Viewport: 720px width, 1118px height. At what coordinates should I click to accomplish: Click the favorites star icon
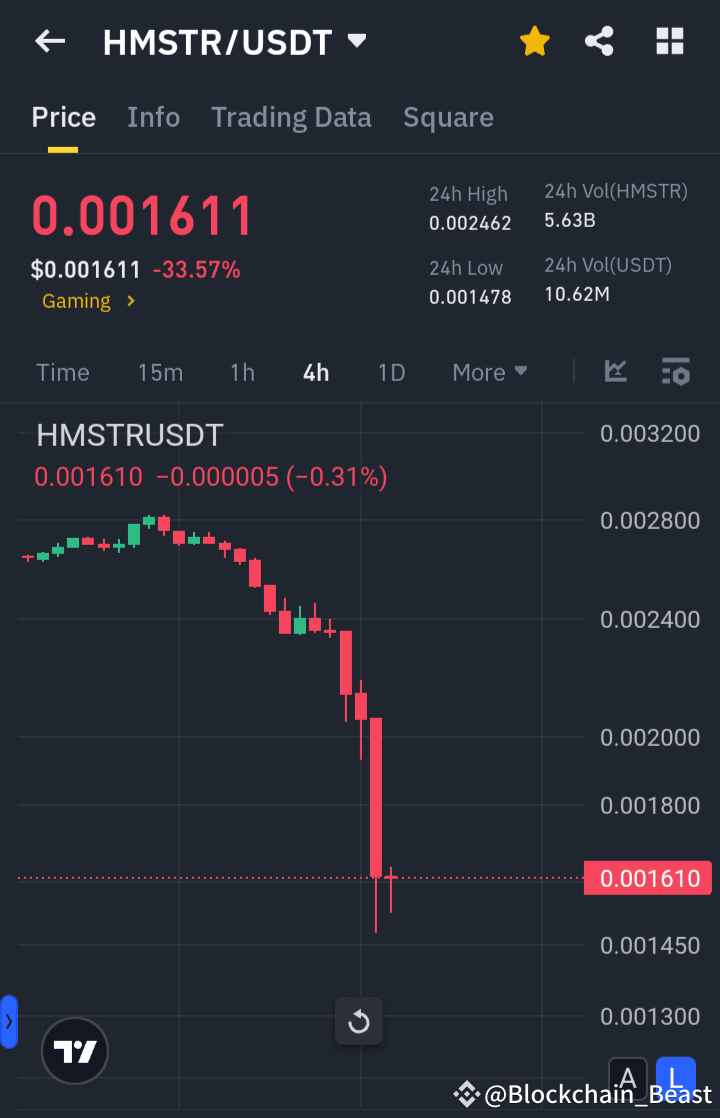534,41
